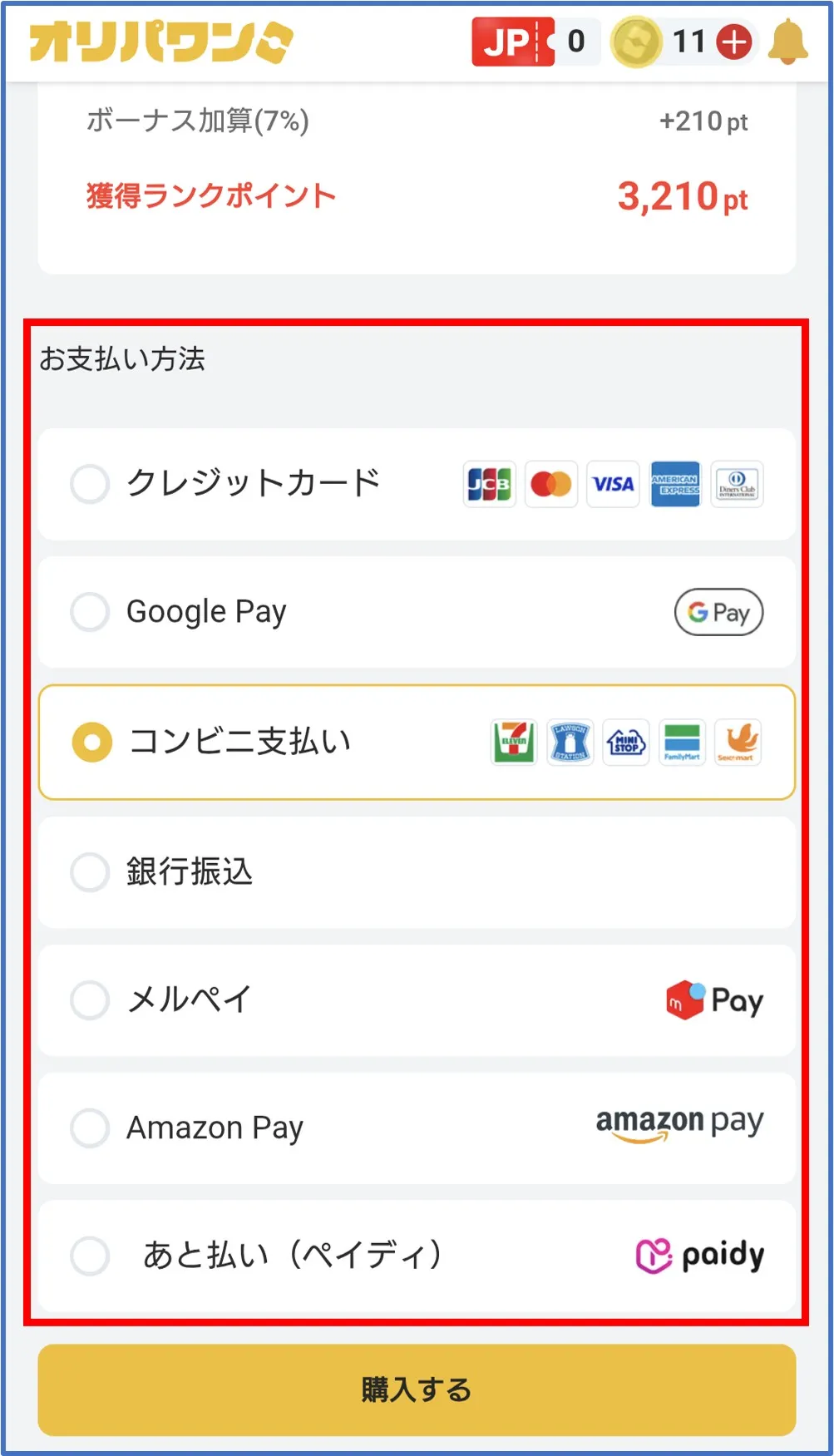Go to the オリパワン home logo
Screen dimensions: 834x1456
tap(161, 42)
